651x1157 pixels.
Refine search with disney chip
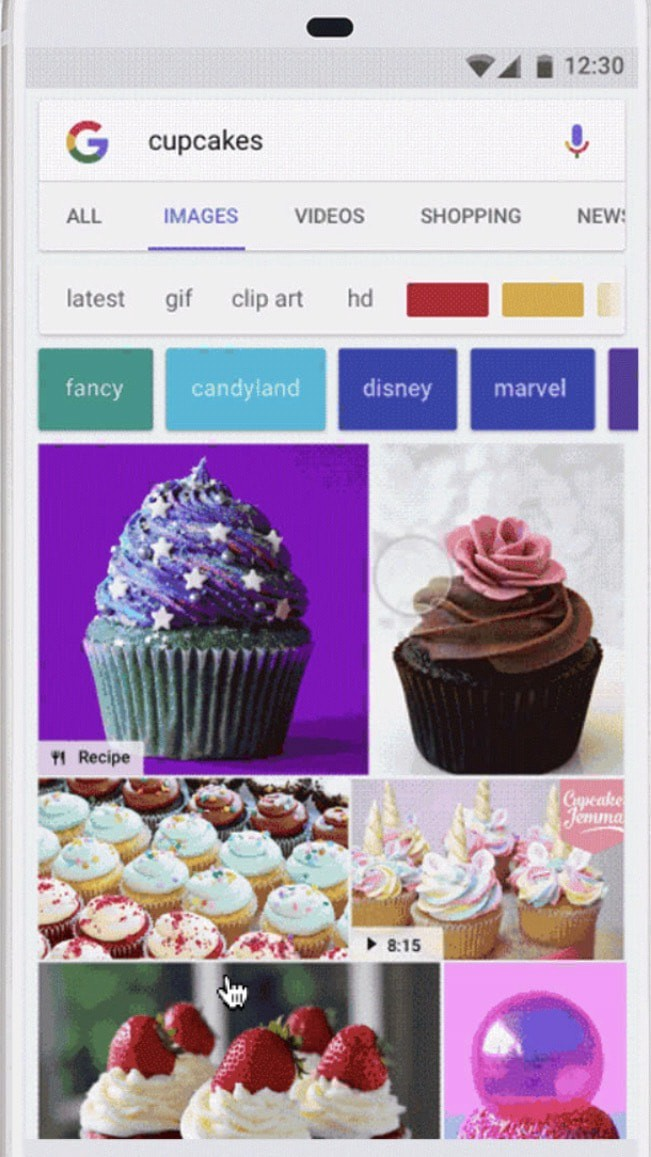pyautogui.click(x=397, y=389)
